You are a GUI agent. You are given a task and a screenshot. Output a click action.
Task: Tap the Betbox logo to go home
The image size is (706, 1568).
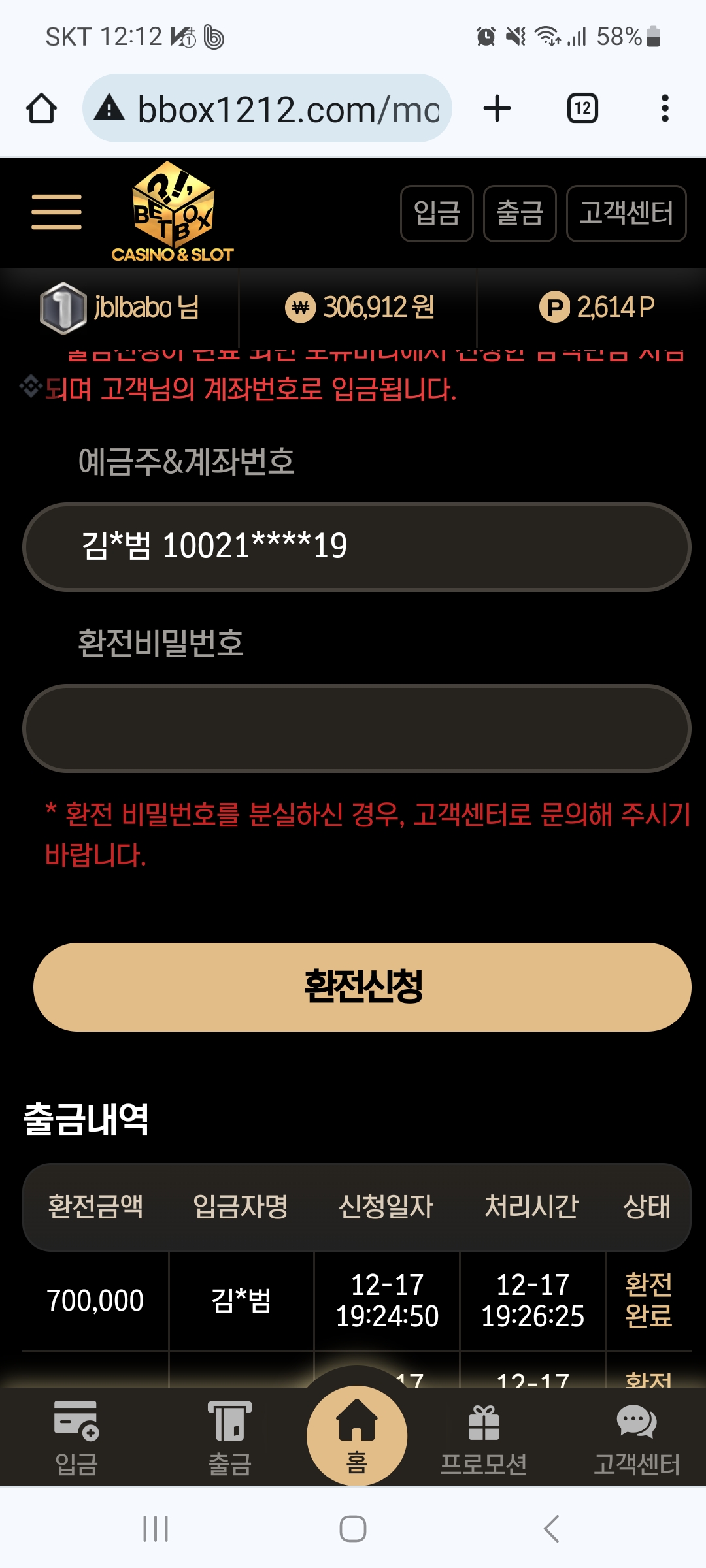pyautogui.click(x=173, y=212)
